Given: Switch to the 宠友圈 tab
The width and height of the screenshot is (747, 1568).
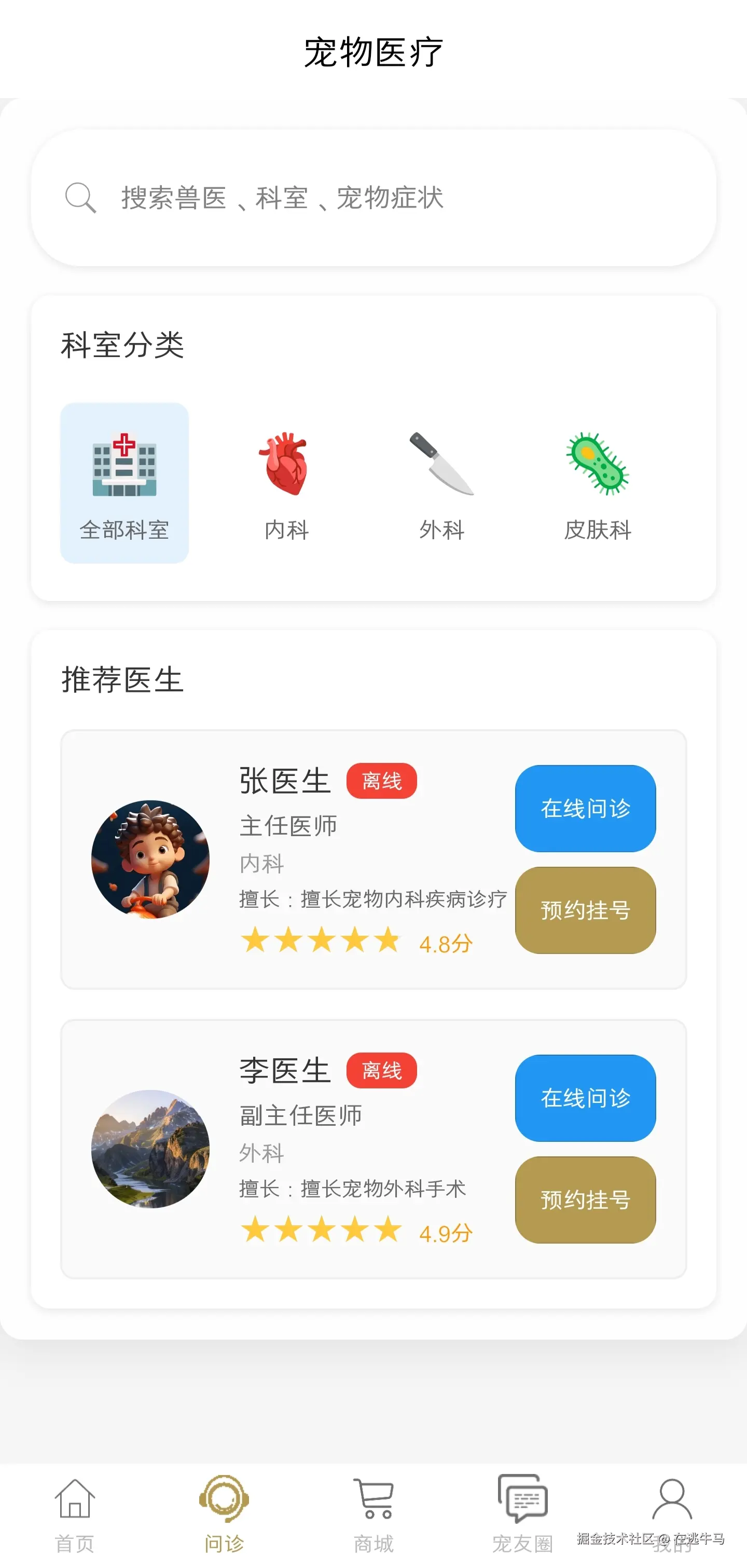Looking at the screenshot, I should [522, 1515].
